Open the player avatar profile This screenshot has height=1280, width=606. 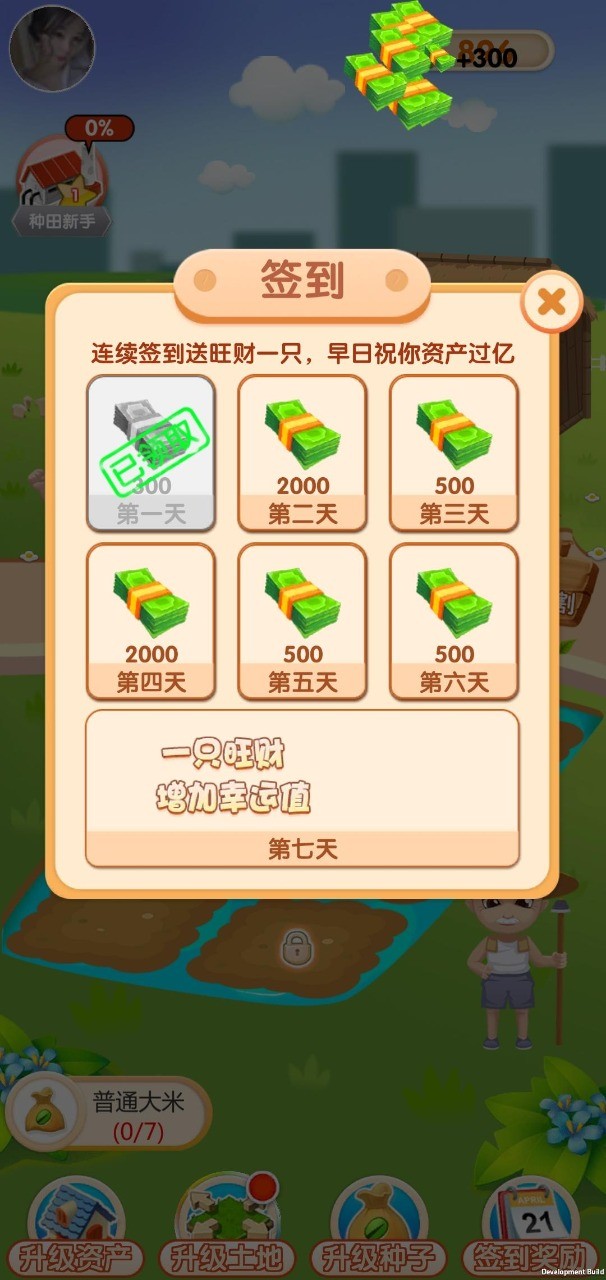click(x=52, y=48)
